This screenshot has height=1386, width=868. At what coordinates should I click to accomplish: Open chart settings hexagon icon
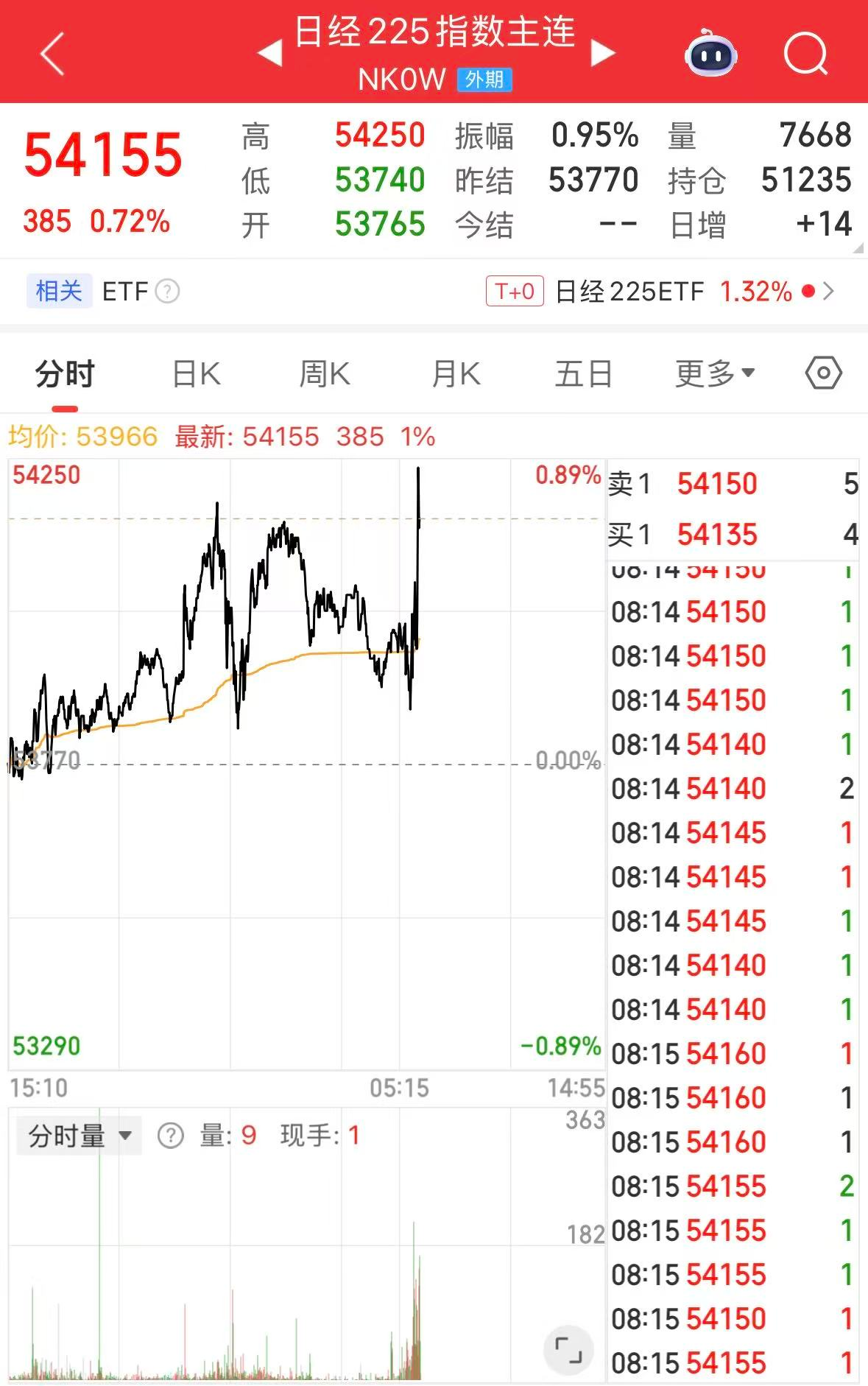click(x=823, y=373)
